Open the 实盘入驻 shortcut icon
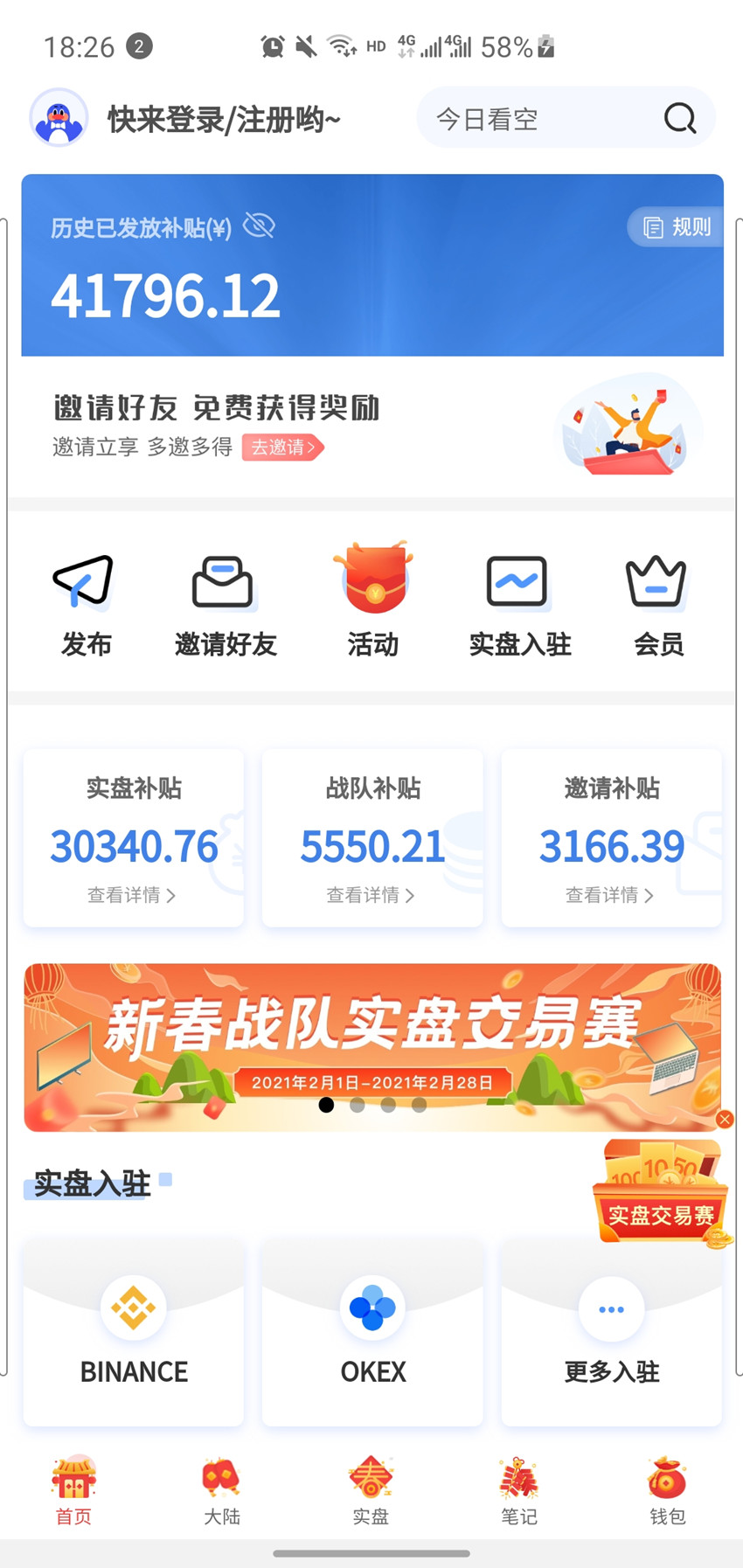The height and width of the screenshot is (1568, 743). tap(519, 605)
